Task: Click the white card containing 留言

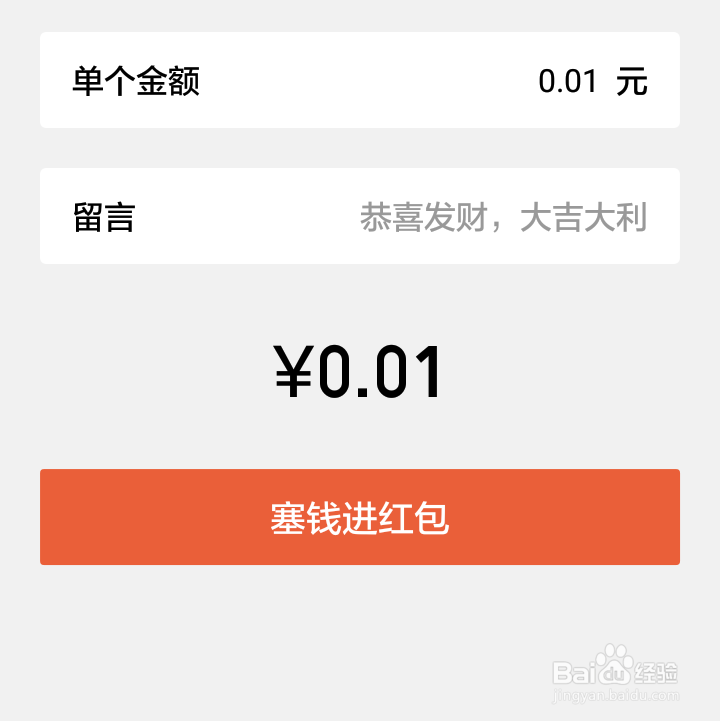Action: coord(360,216)
